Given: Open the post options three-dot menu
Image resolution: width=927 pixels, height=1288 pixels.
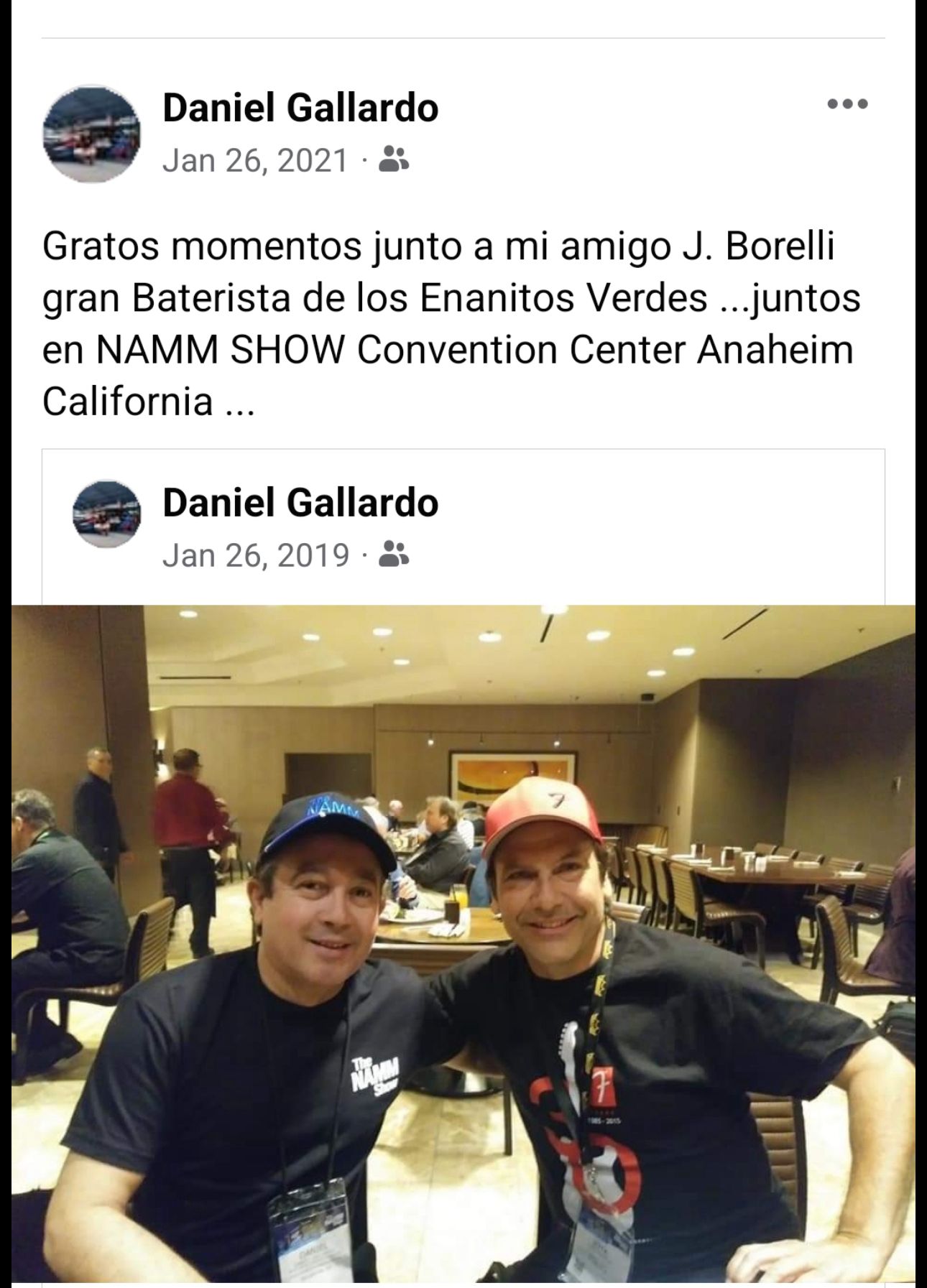Looking at the screenshot, I should coord(848,105).
